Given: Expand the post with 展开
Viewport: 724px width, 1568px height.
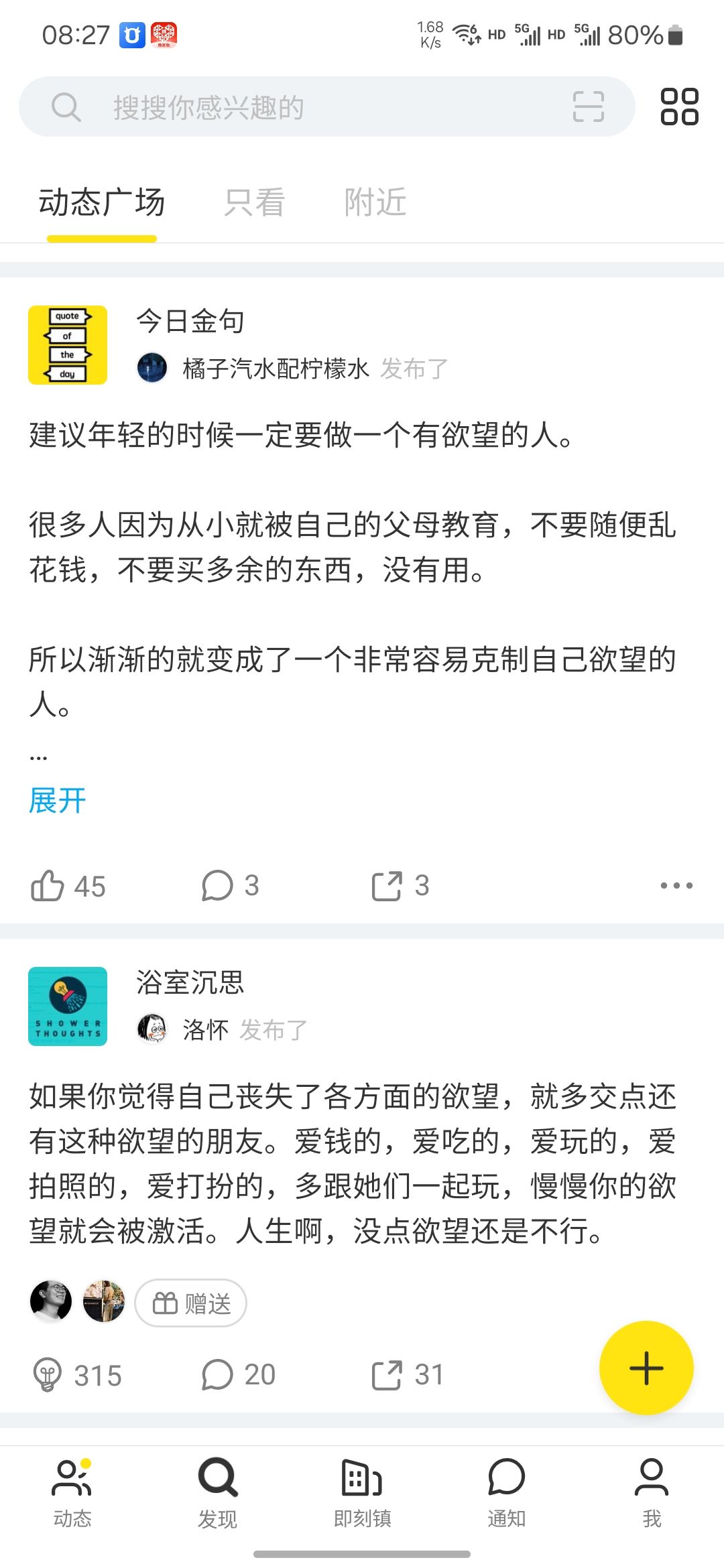Looking at the screenshot, I should (58, 800).
